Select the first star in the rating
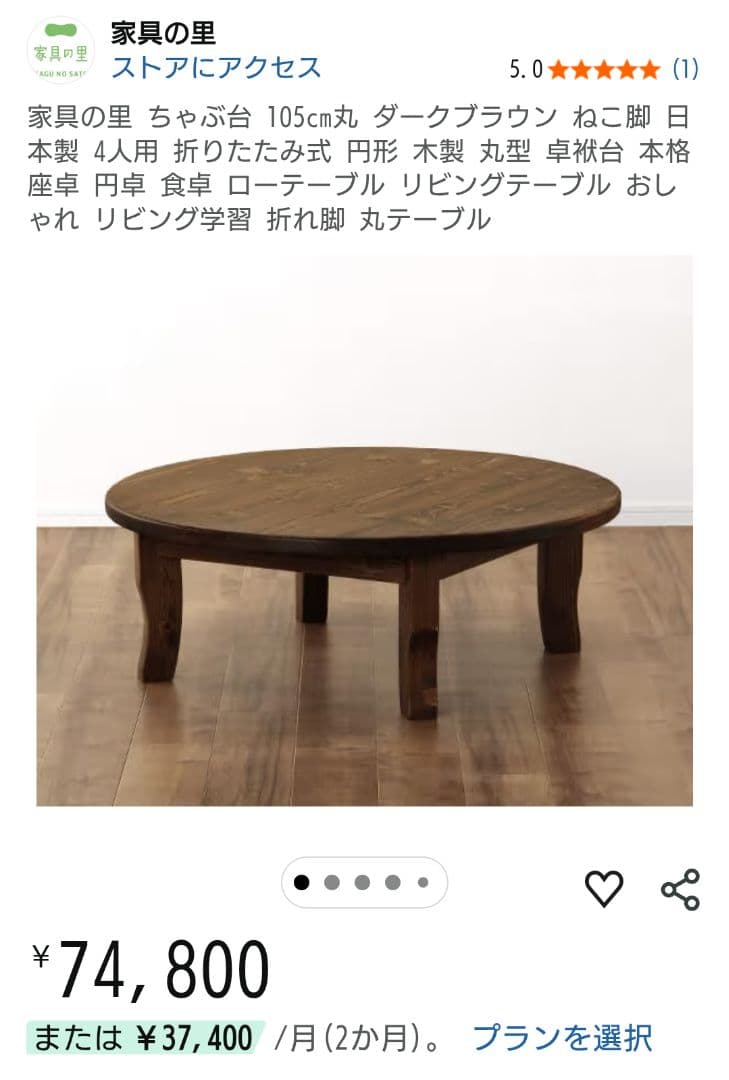729x1080 pixels. coord(557,69)
